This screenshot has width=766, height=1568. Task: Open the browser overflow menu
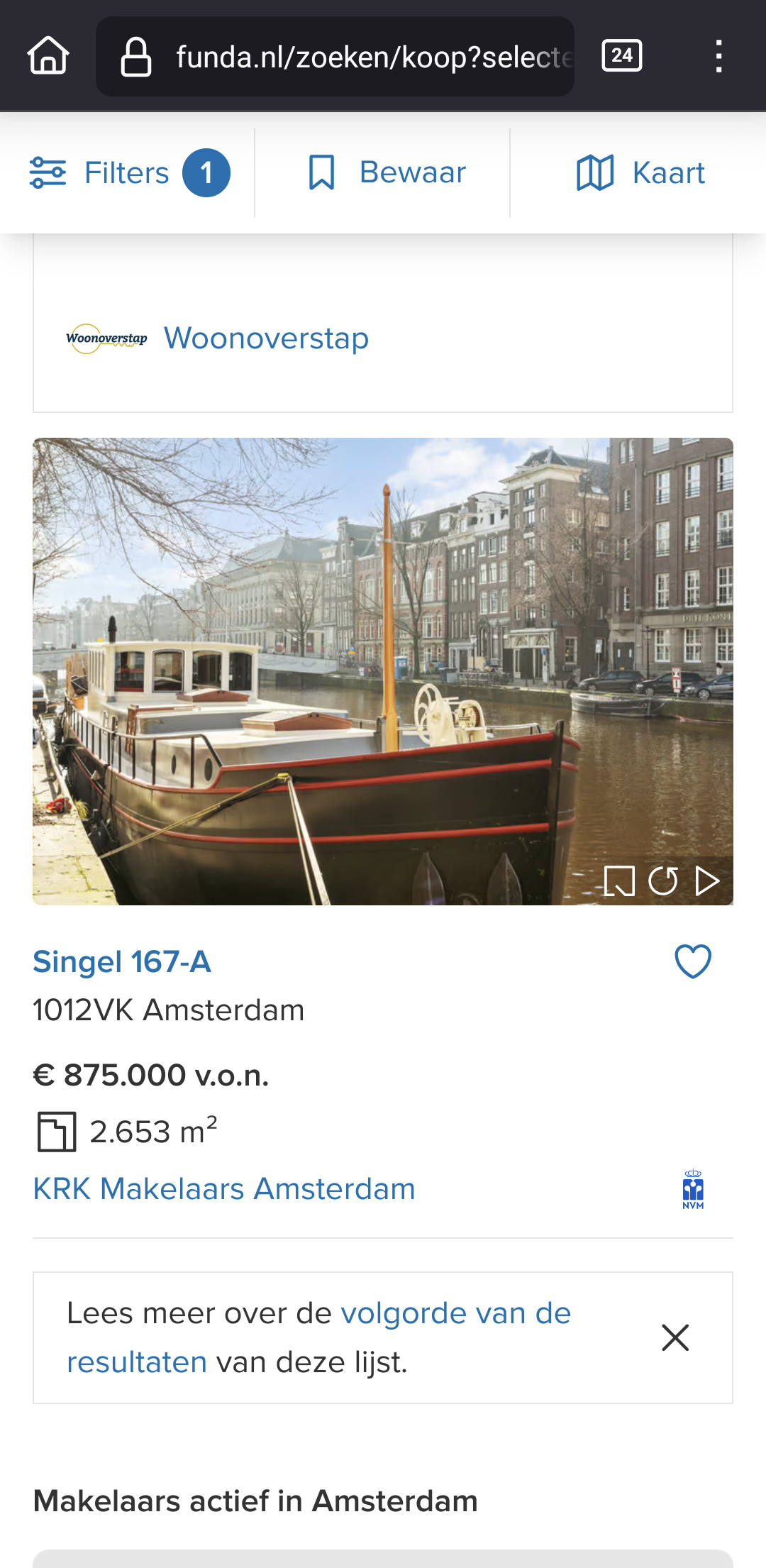718,56
